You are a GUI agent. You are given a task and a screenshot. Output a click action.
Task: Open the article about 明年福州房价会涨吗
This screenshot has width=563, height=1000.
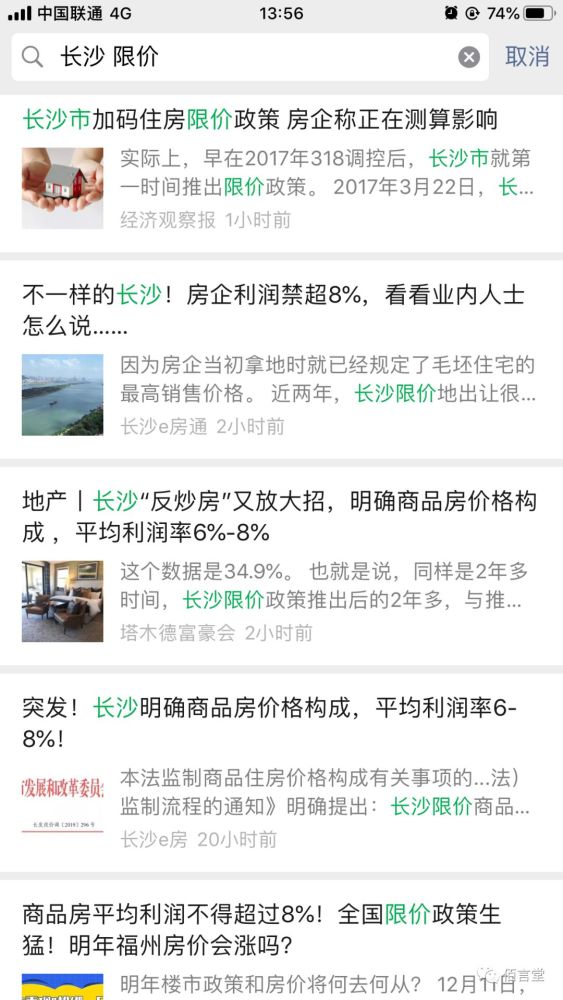pyautogui.click(x=281, y=941)
